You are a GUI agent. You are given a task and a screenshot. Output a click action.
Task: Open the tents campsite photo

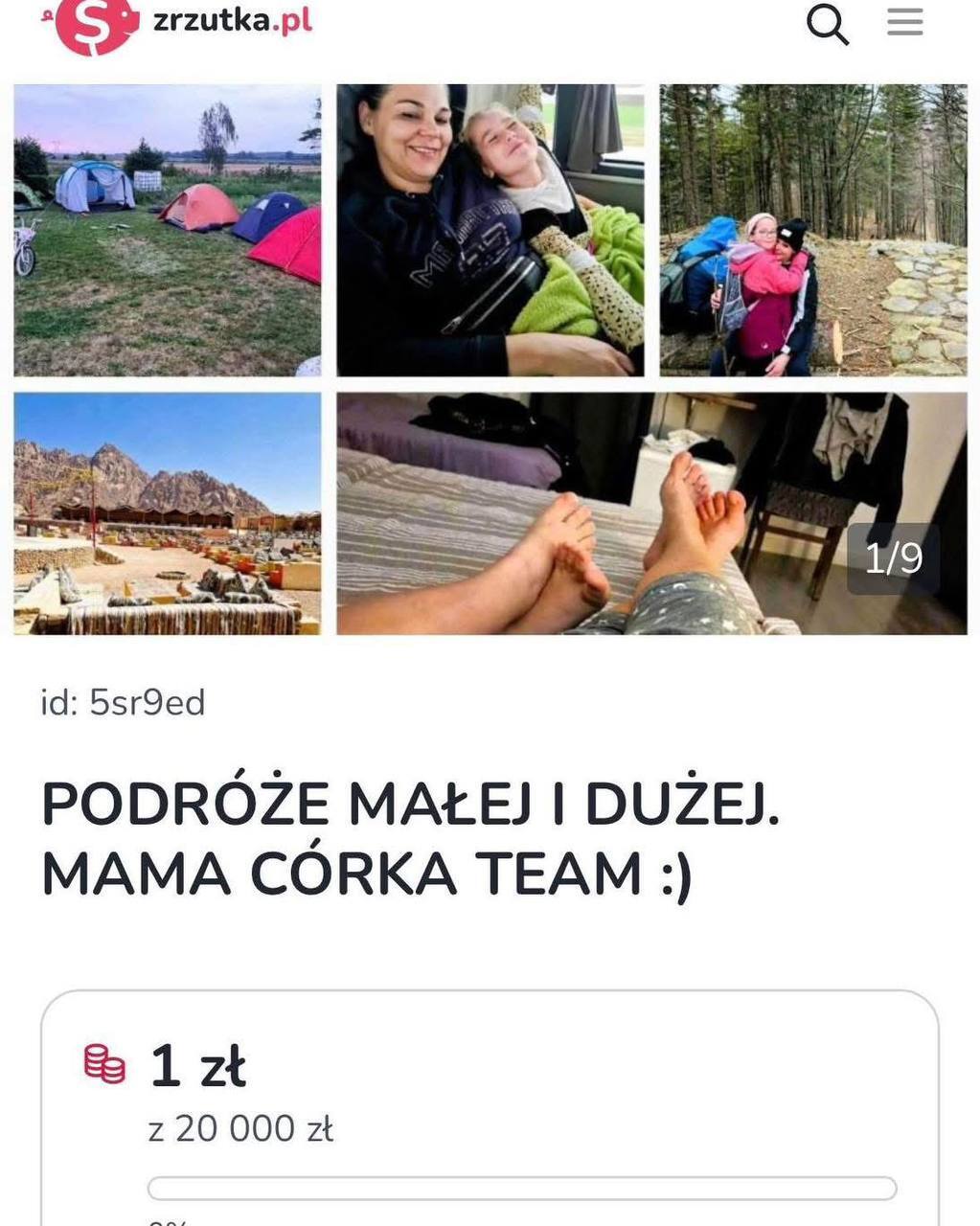click(x=168, y=230)
